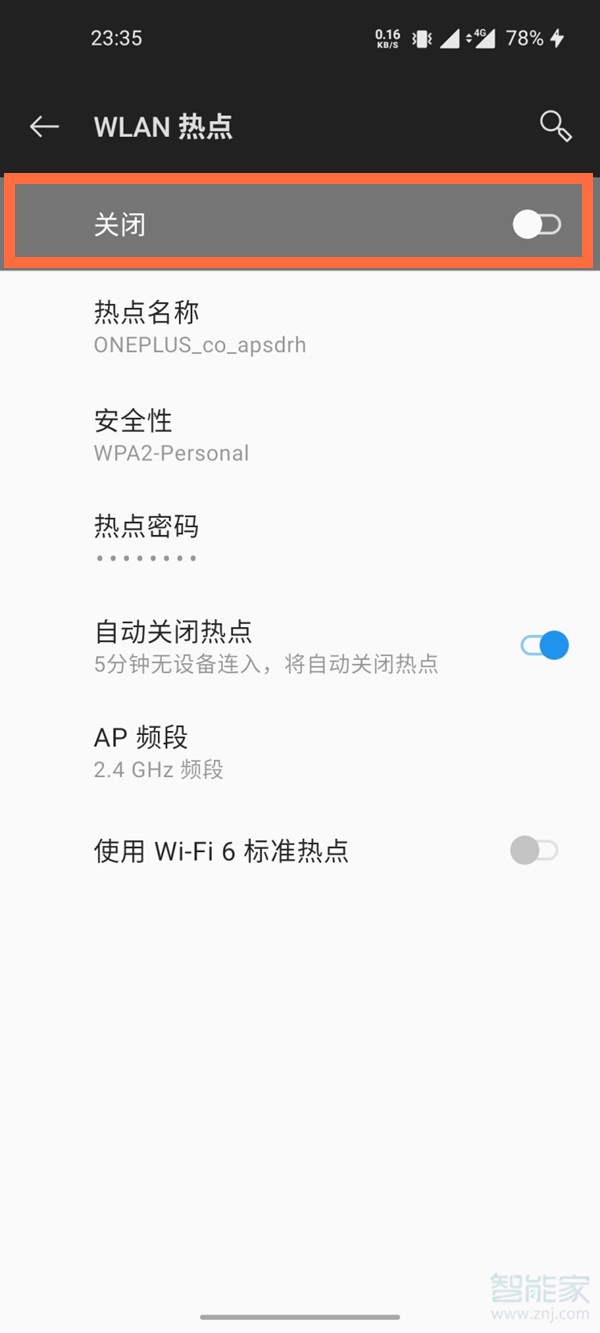Viewport: 600px width, 1333px height.
Task: Turn on the WLAN hotspot switch
Action: [x=537, y=225]
